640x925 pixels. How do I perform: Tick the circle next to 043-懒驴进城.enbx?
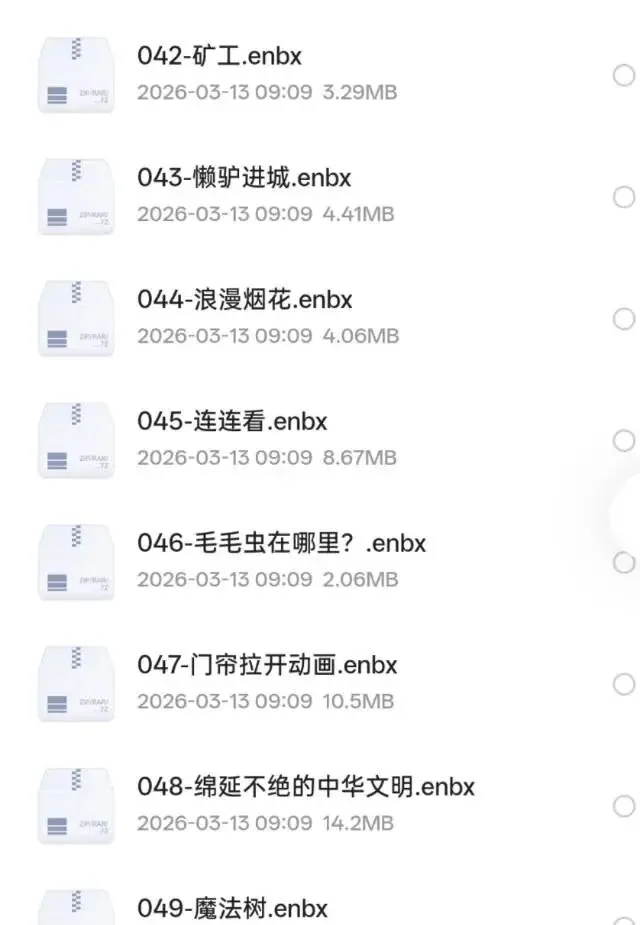pos(624,197)
